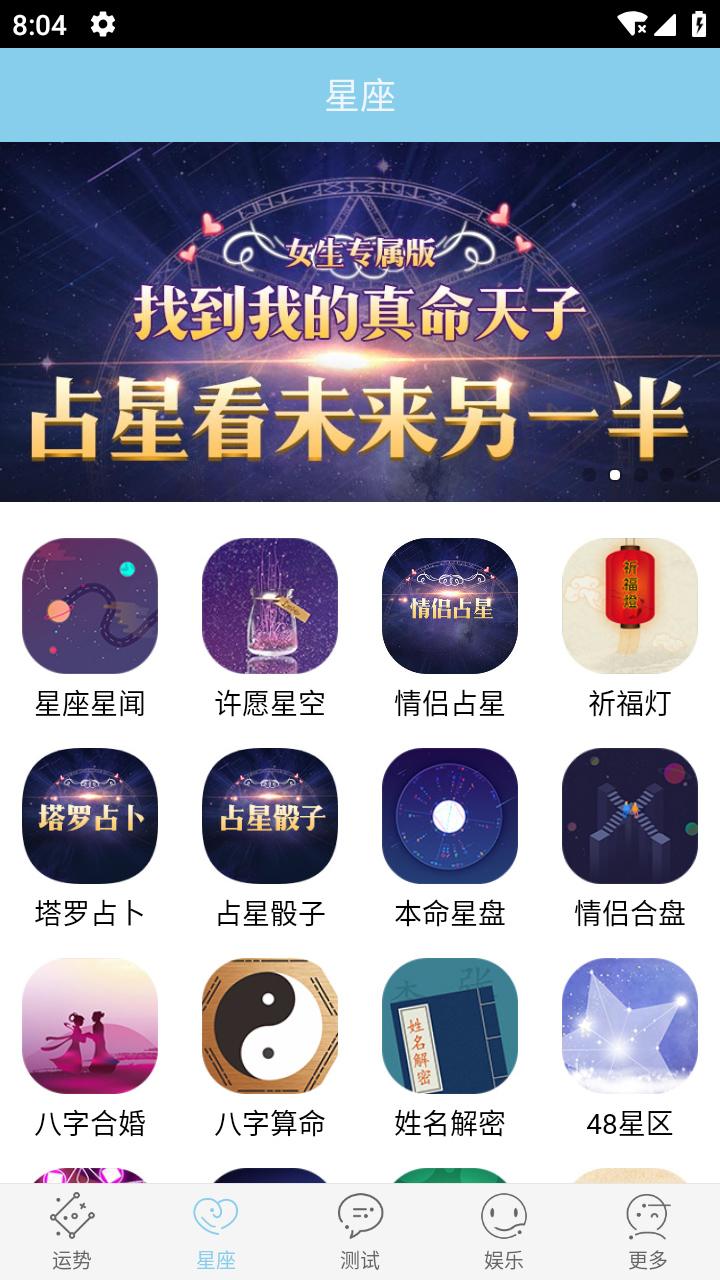
Task: Switch to the 运势 fortune tab
Action: pyautogui.click(x=72, y=1230)
